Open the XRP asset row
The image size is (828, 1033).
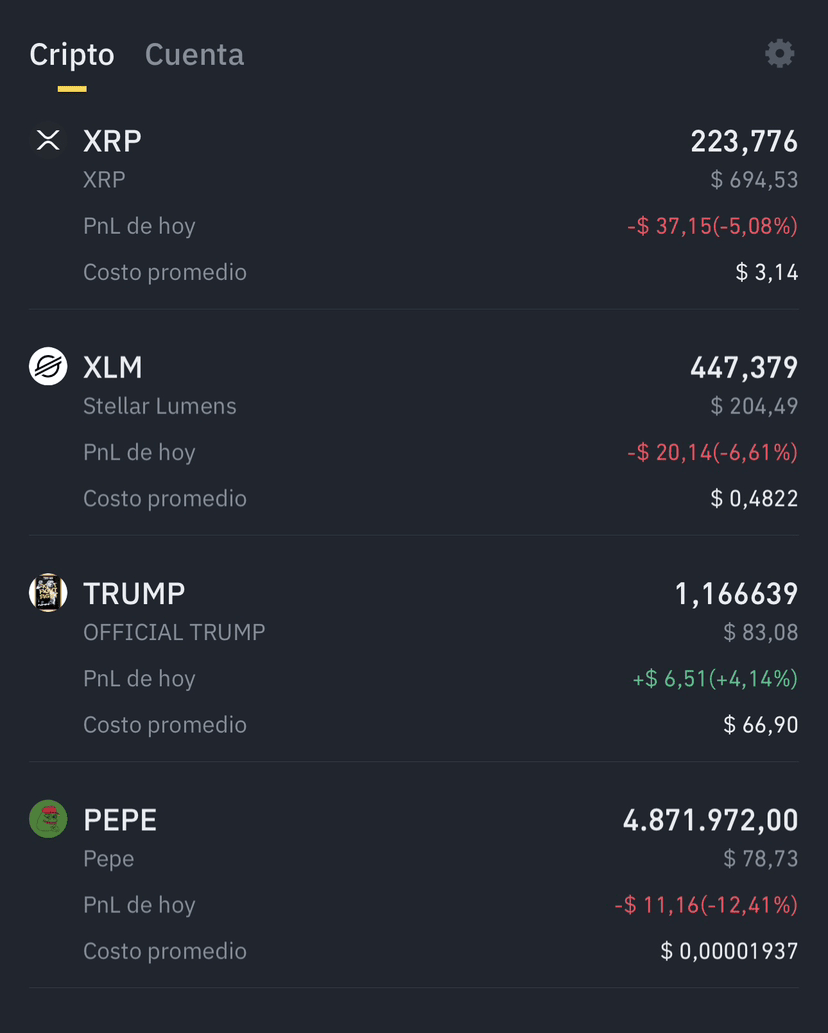coord(414,206)
